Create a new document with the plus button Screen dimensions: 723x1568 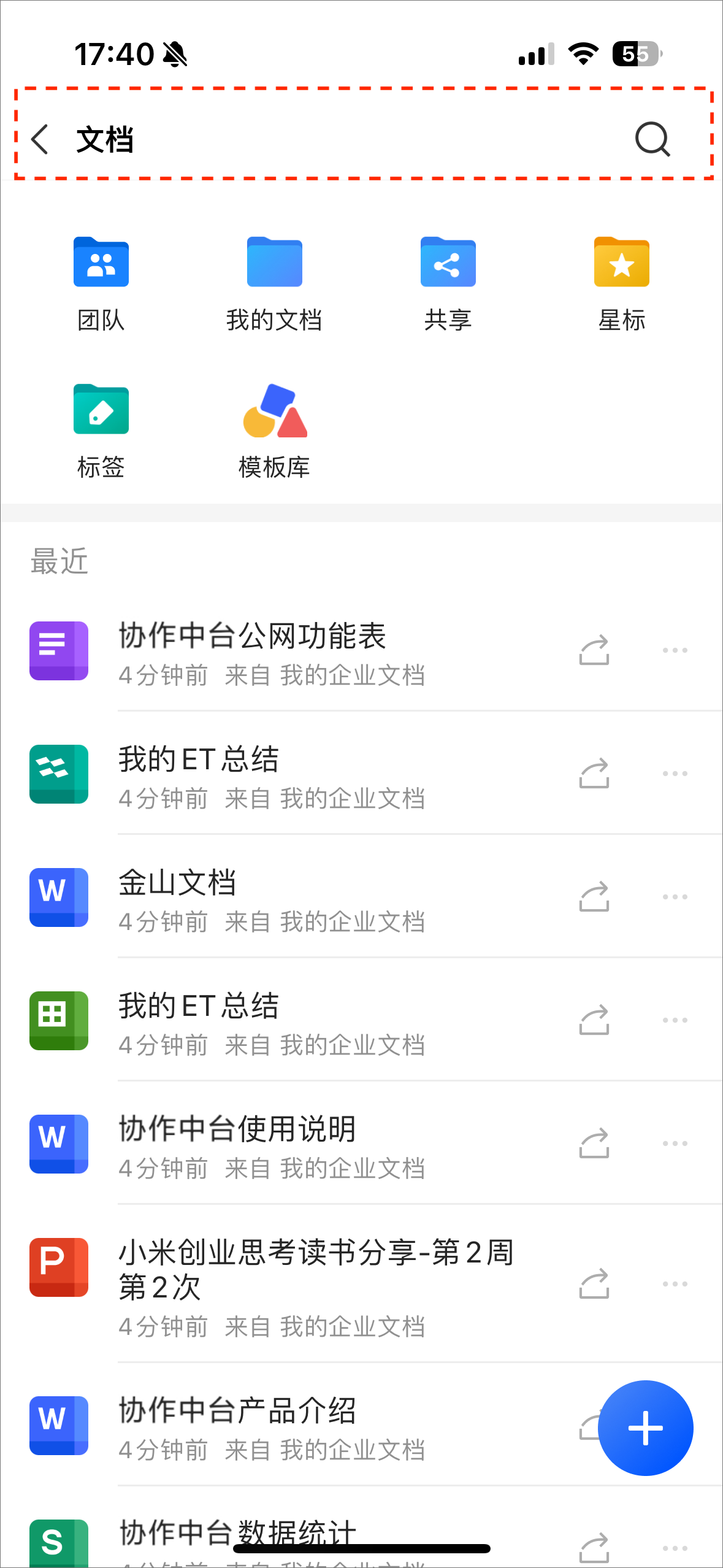645,1428
